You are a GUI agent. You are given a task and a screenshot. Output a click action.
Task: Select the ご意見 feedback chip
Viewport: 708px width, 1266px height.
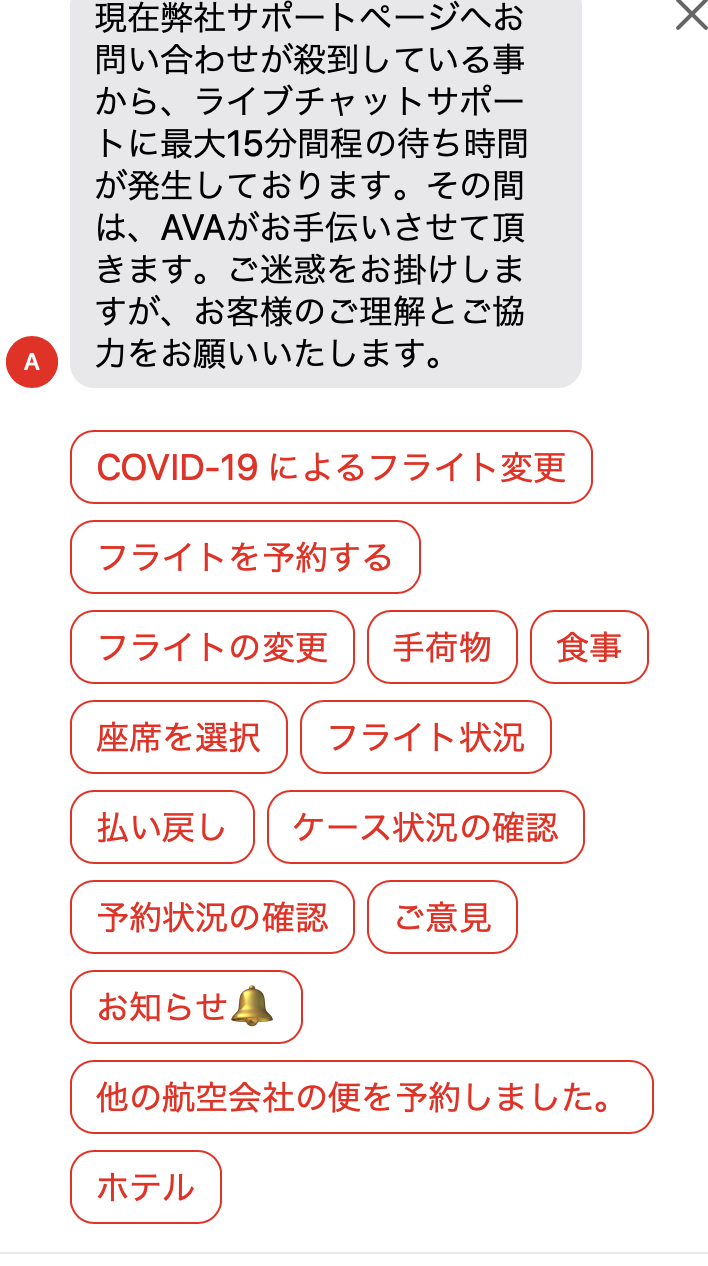(442, 917)
